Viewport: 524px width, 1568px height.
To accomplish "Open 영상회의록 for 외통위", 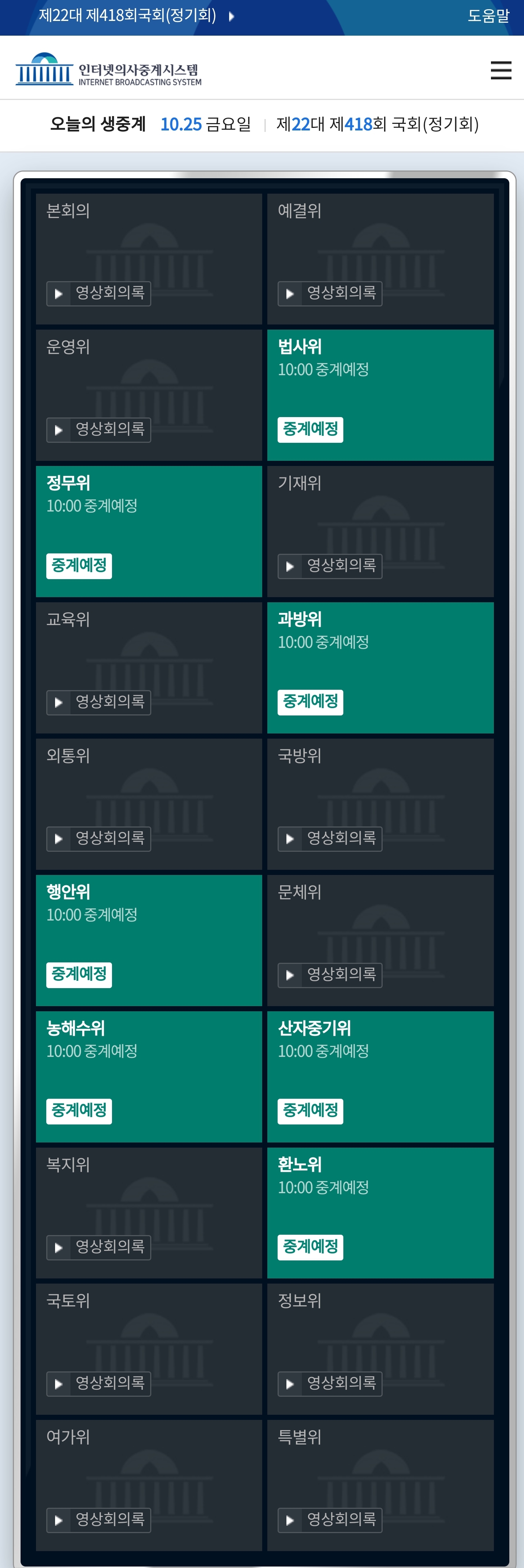I will [x=98, y=839].
